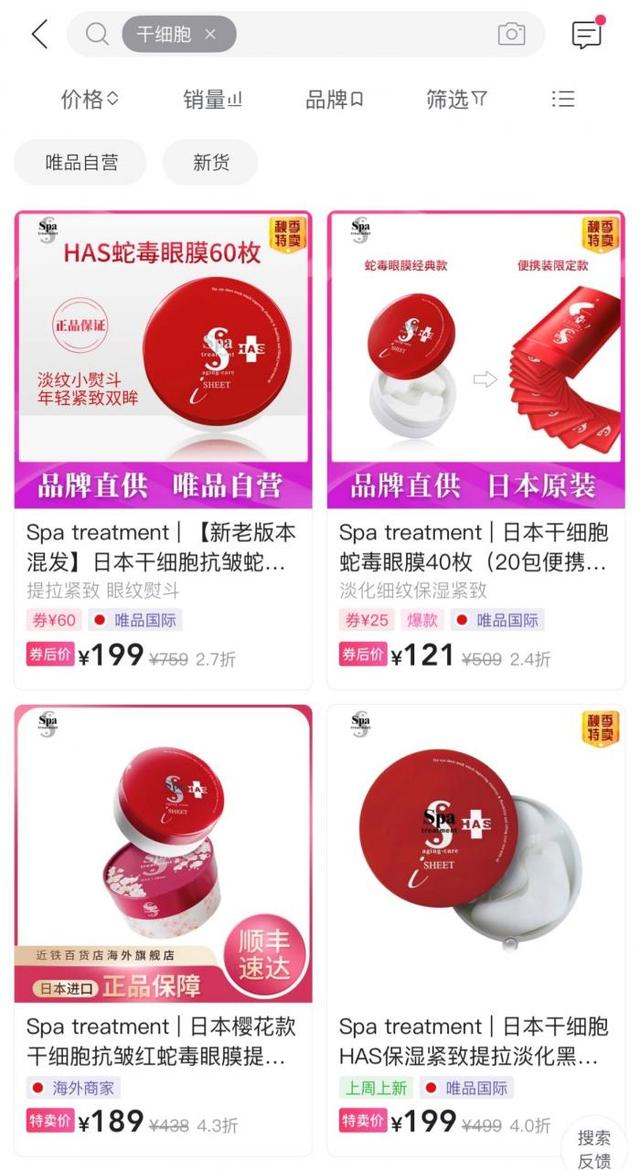
Task: Open the 品牌 filter
Action: [x=334, y=99]
